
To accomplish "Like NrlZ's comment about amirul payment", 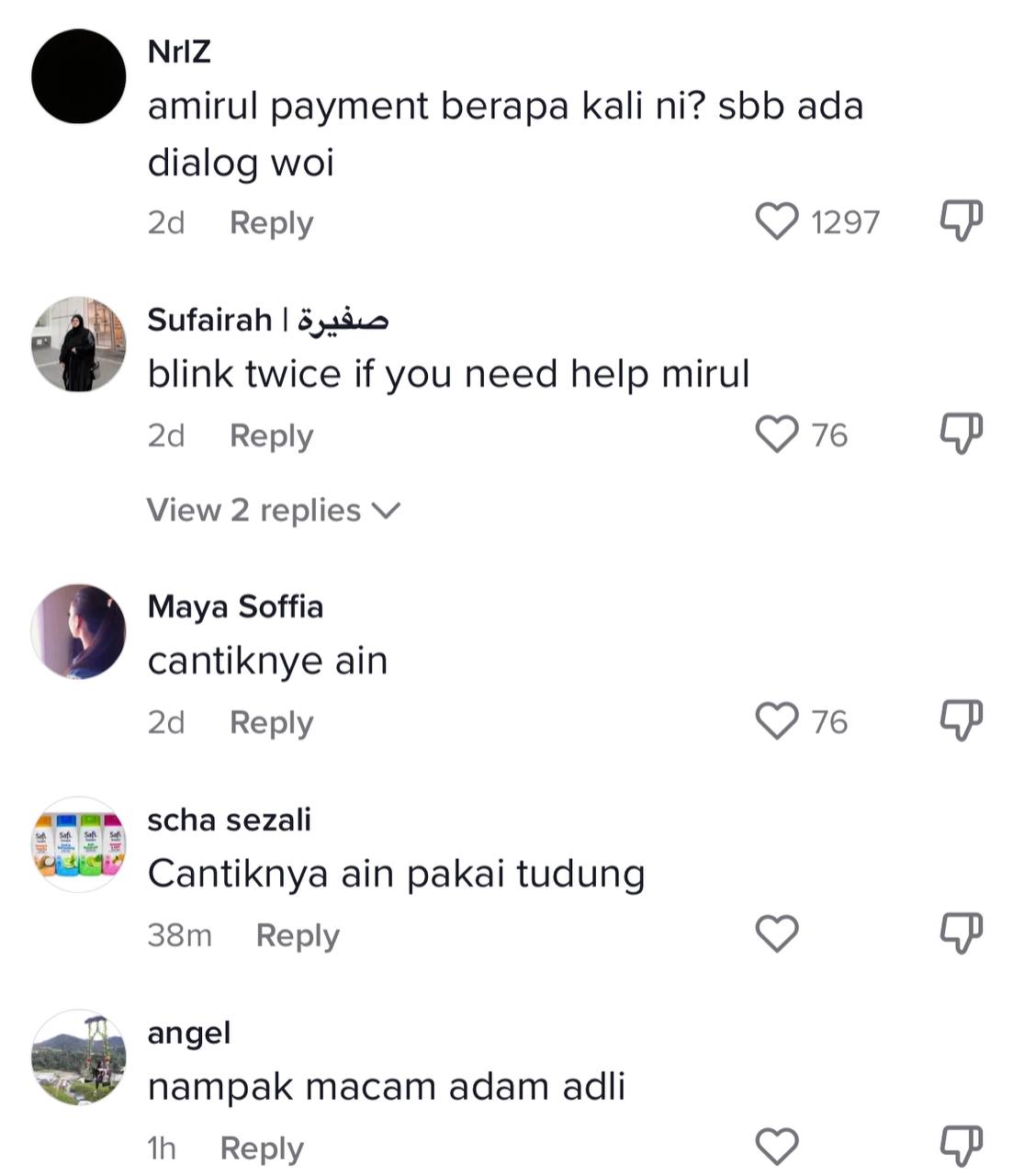I will [777, 221].
